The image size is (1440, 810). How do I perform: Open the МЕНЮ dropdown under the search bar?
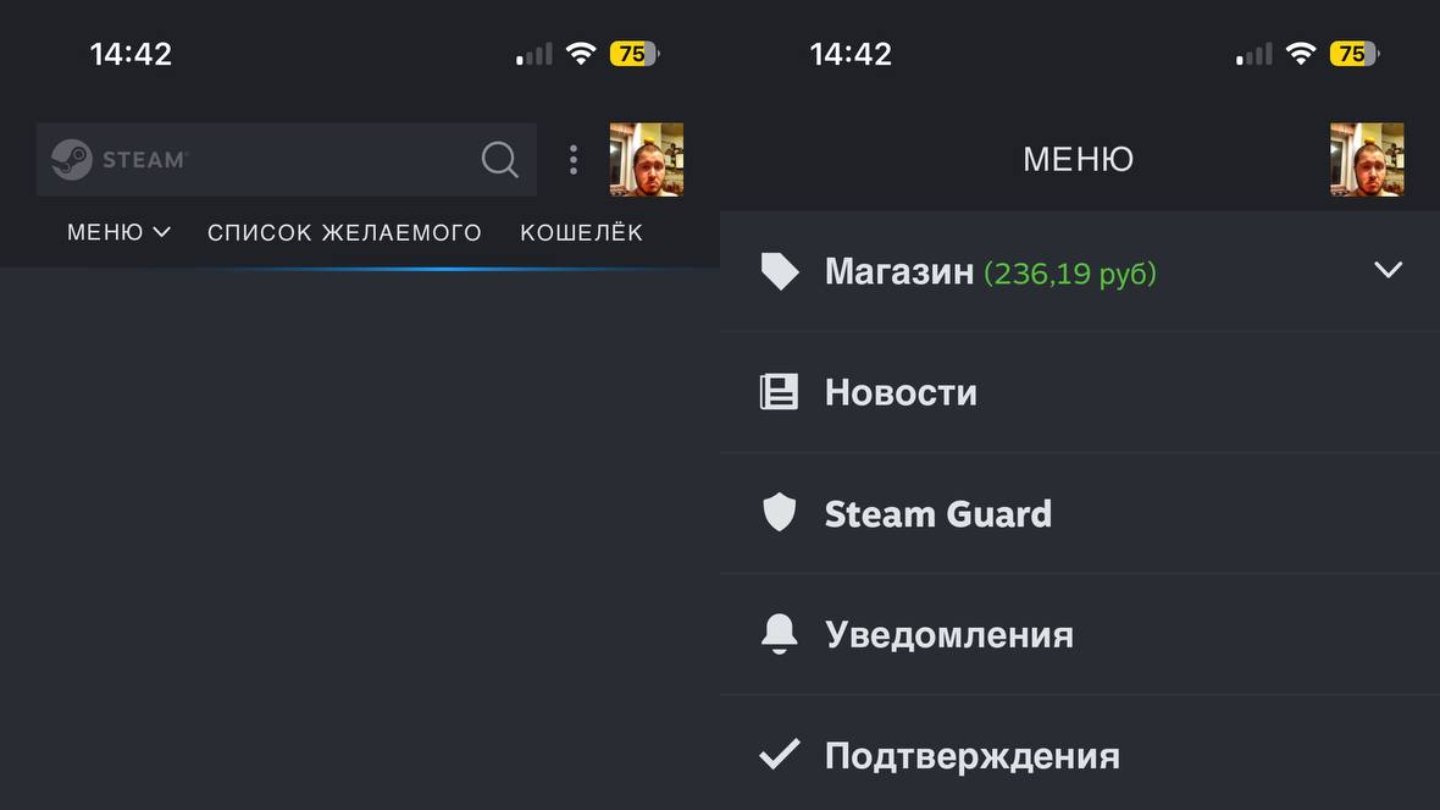[x=118, y=233]
